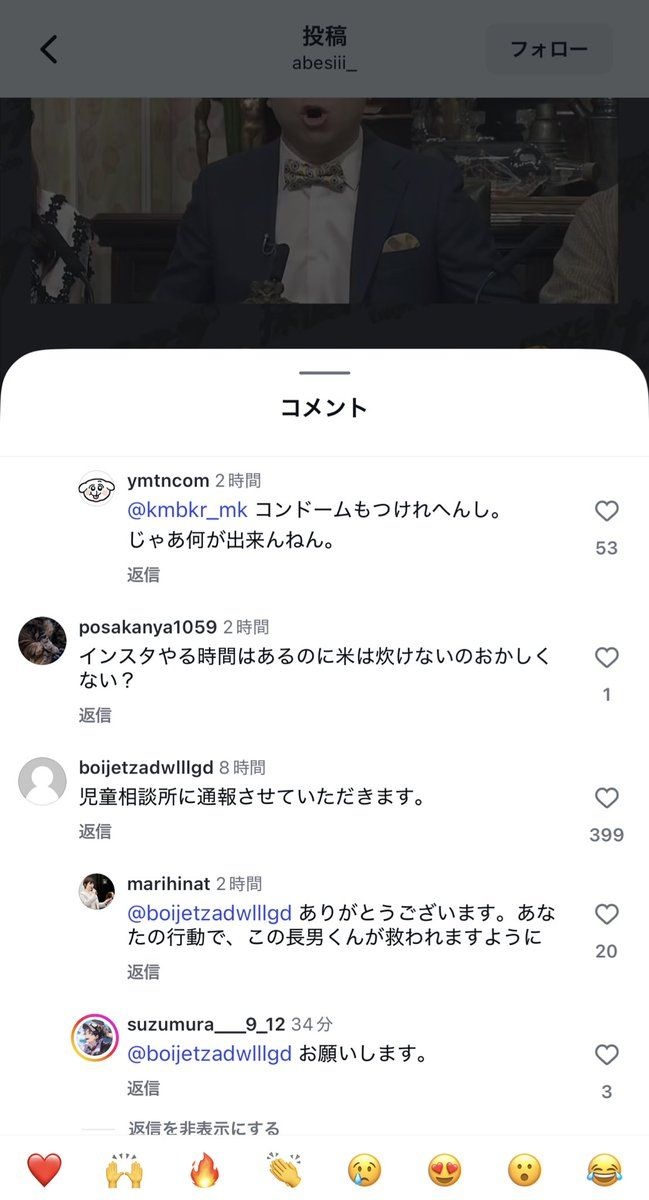Tap the フォロー follow button

[549, 49]
